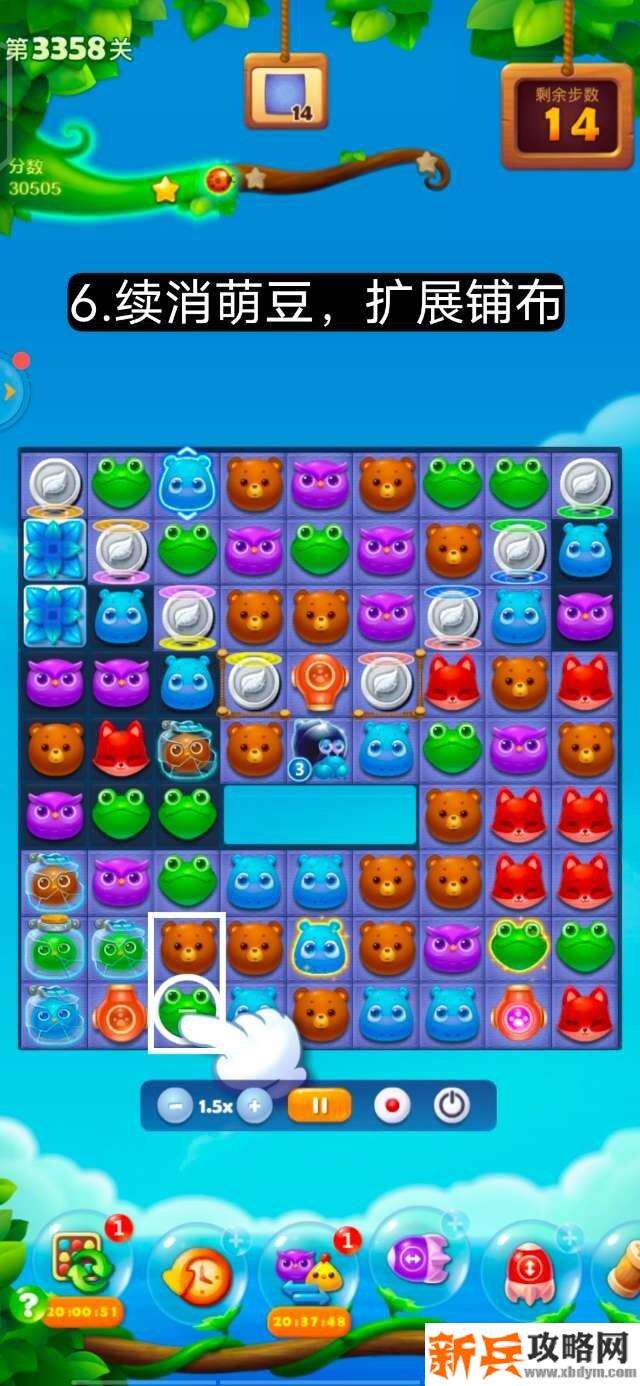
Task: Tap the power button on the control bar
Action: [x=452, y=1106]
